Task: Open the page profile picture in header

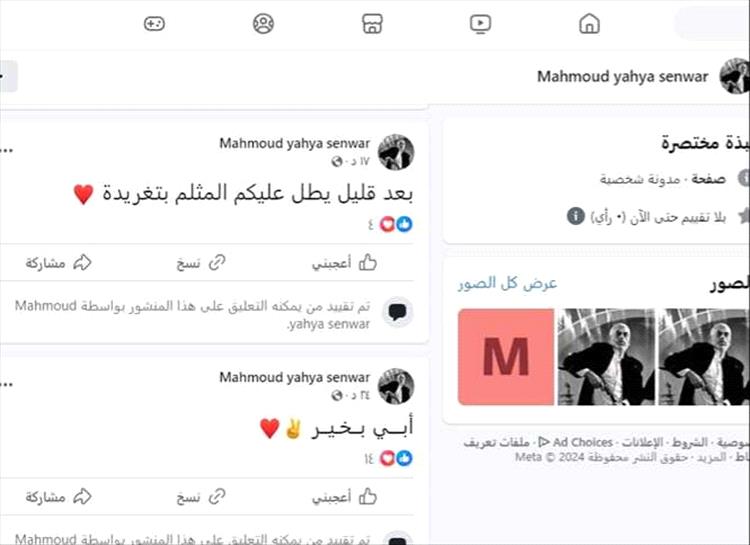Action: pos(735,77)
